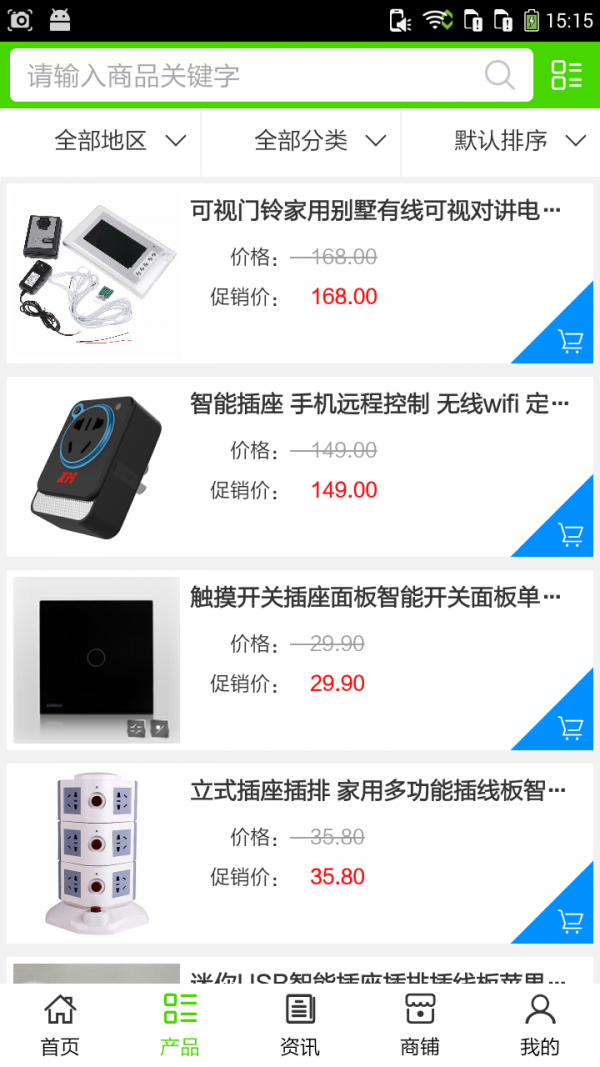Open the list view menu icon
This screenshot has width=600, height=1067.
(x=566, y=75)
